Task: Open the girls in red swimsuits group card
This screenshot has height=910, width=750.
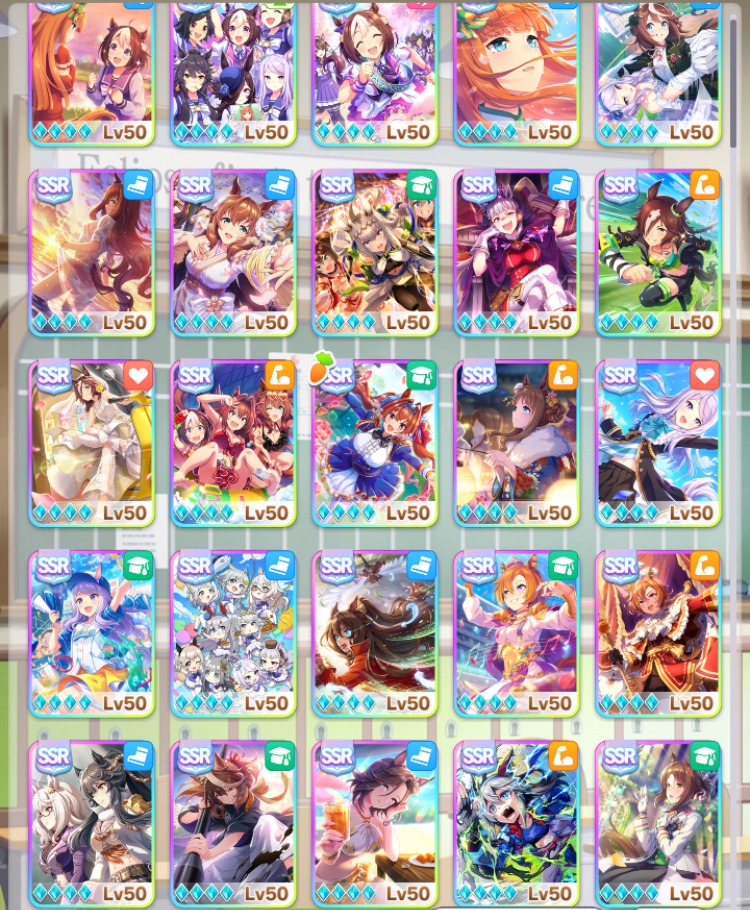Action: click(x=233, y=442)
